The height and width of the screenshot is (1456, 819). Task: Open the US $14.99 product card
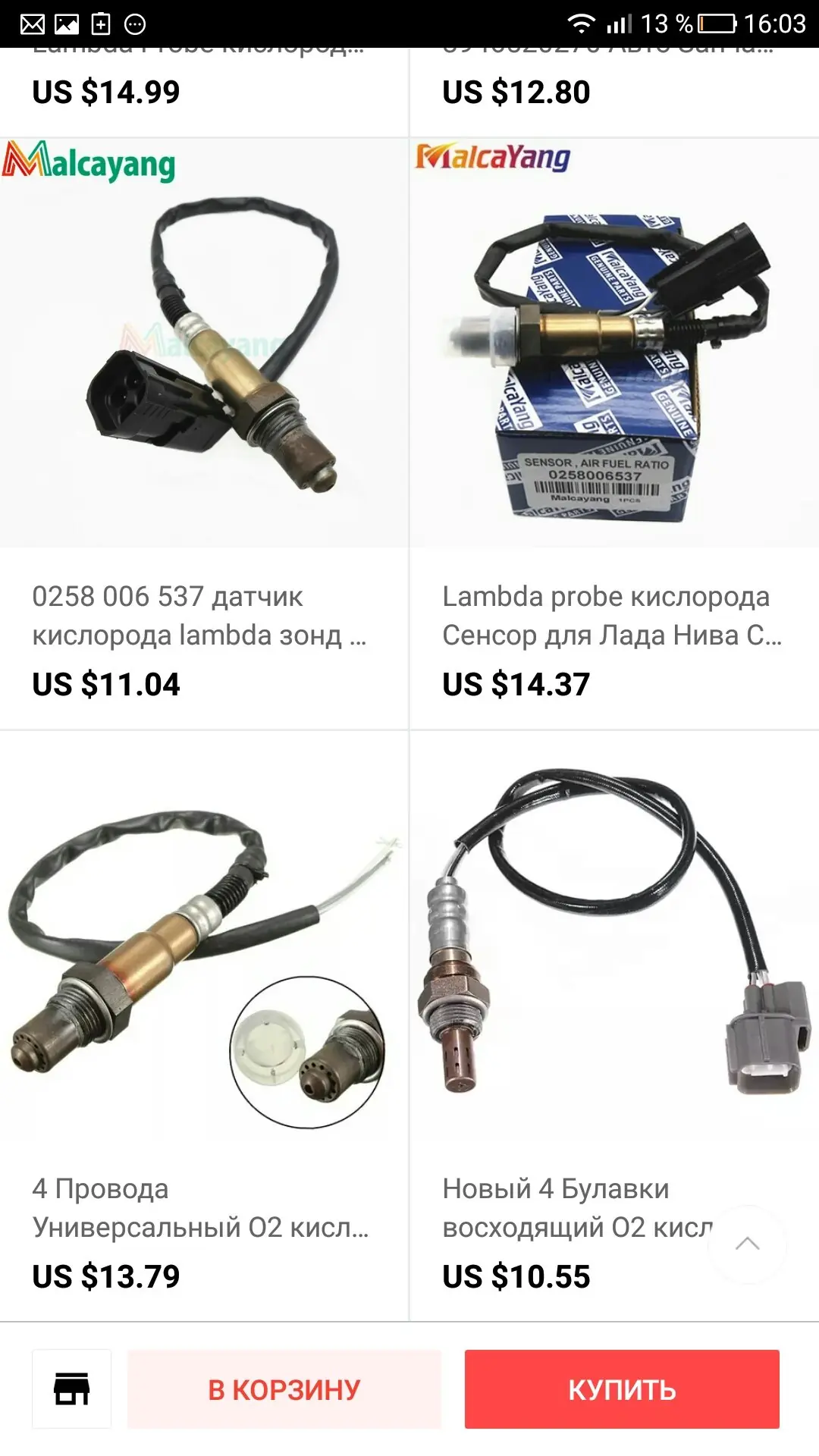204,91
